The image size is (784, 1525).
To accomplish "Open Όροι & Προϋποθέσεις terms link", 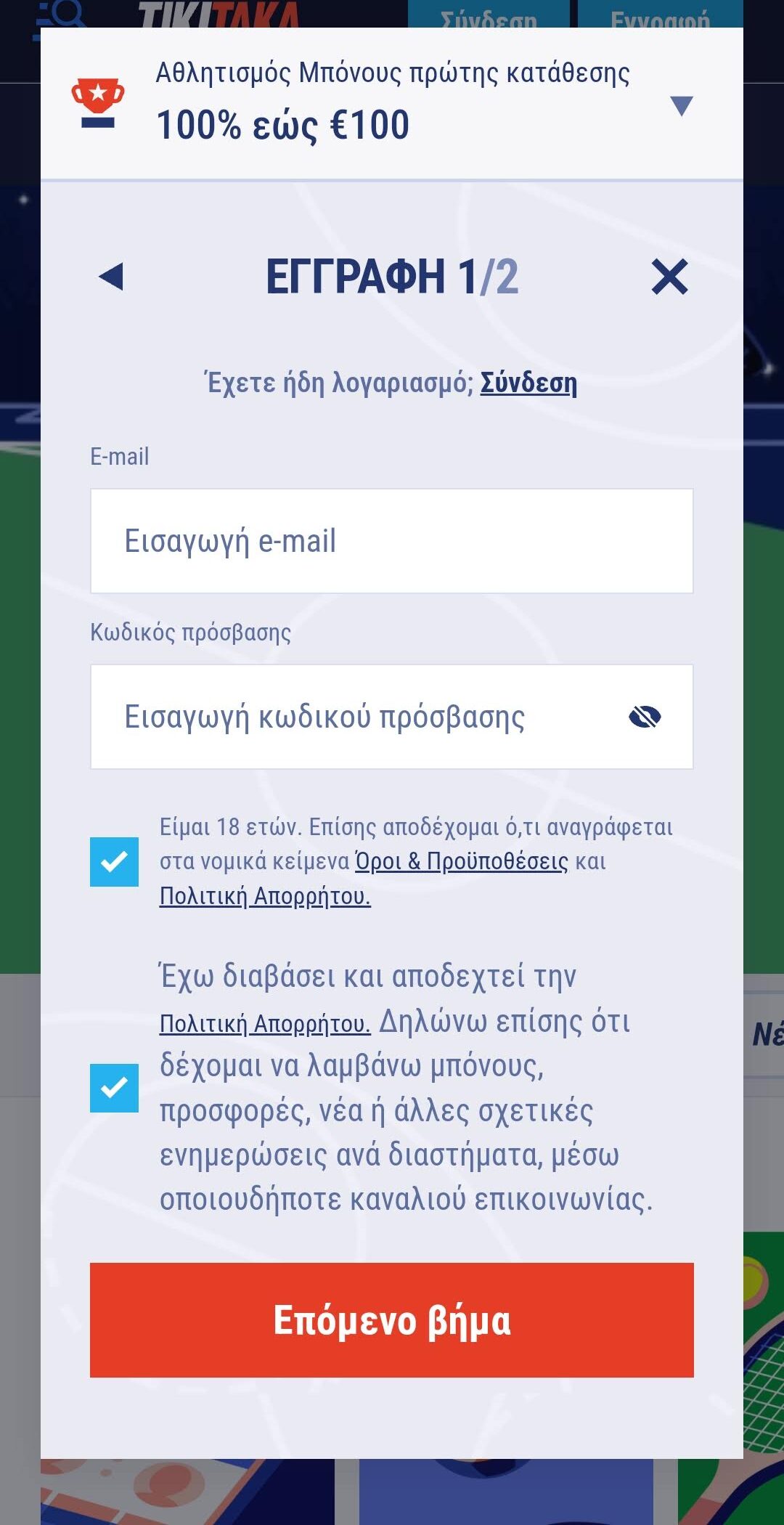I will coord(461,861).
